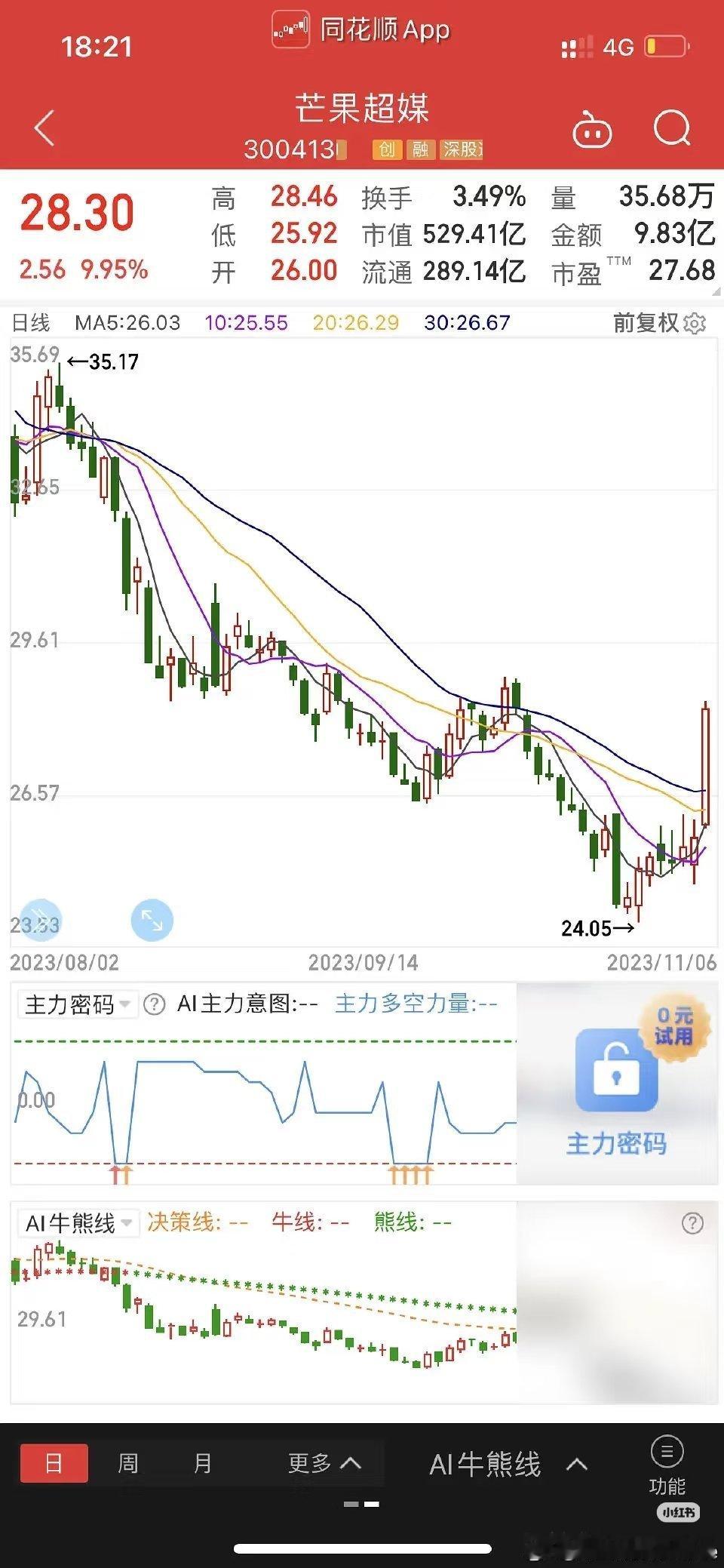Open the AI牛熊线 indicator dropdown
This screenshot has width=724, height=1568.
click(78, 1222)
